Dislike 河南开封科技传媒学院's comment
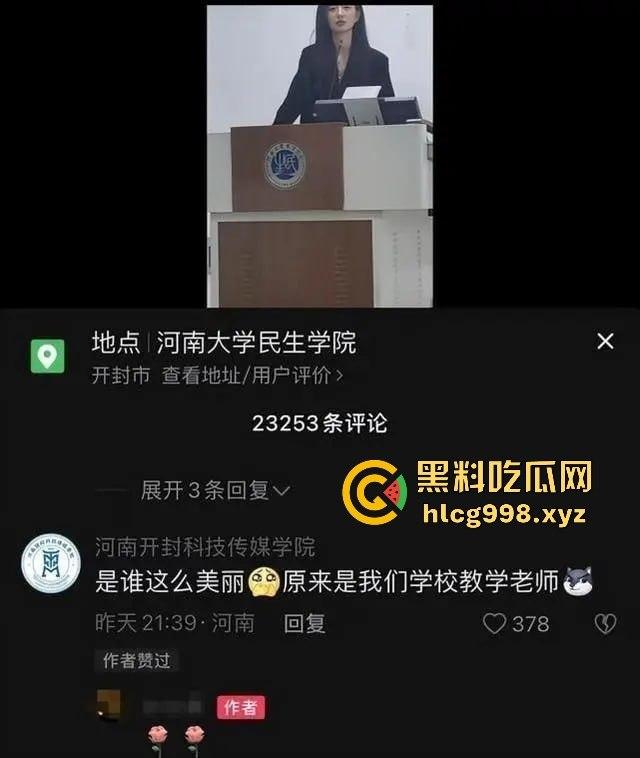Viewport: 640px width, 758px height. [604, 623]
